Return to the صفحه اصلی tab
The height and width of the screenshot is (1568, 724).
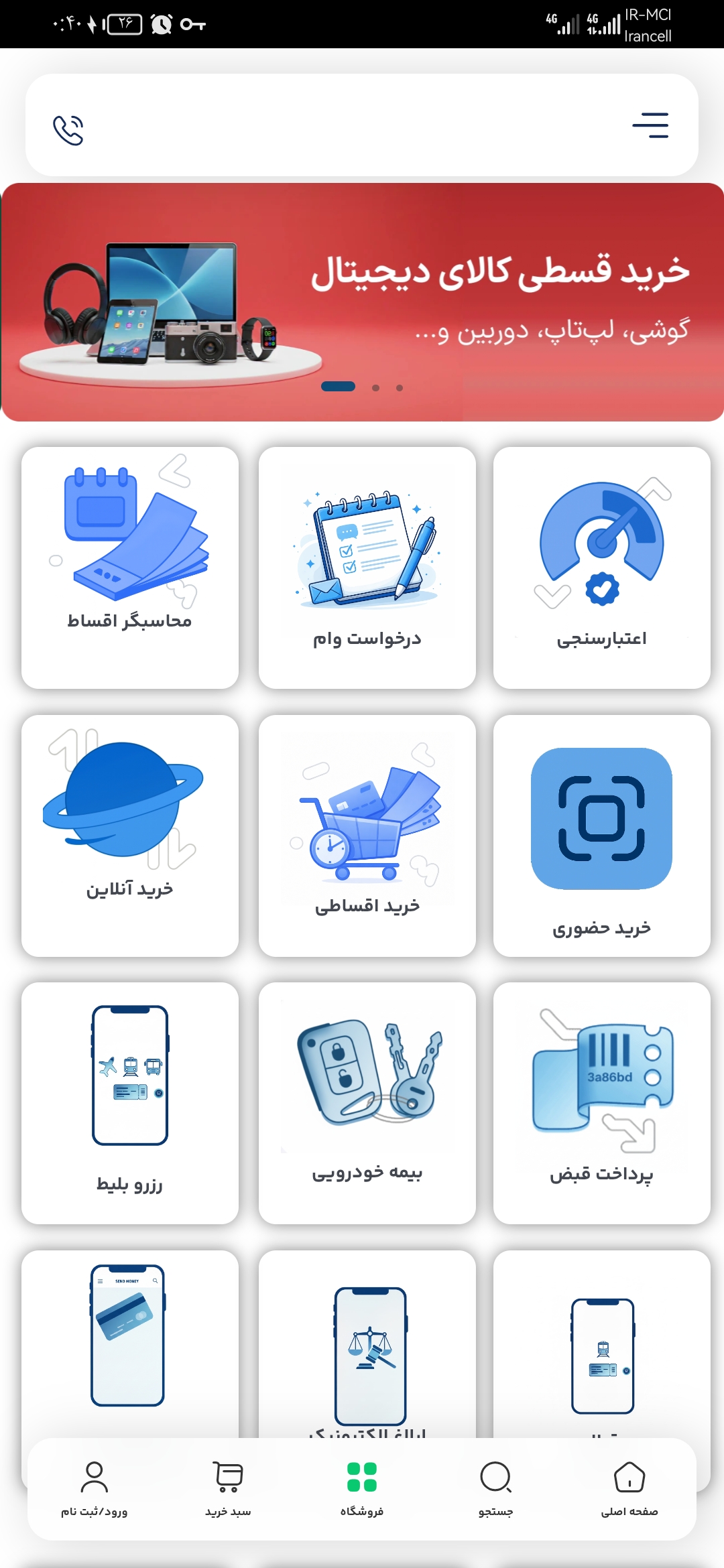click(629, 1489)
